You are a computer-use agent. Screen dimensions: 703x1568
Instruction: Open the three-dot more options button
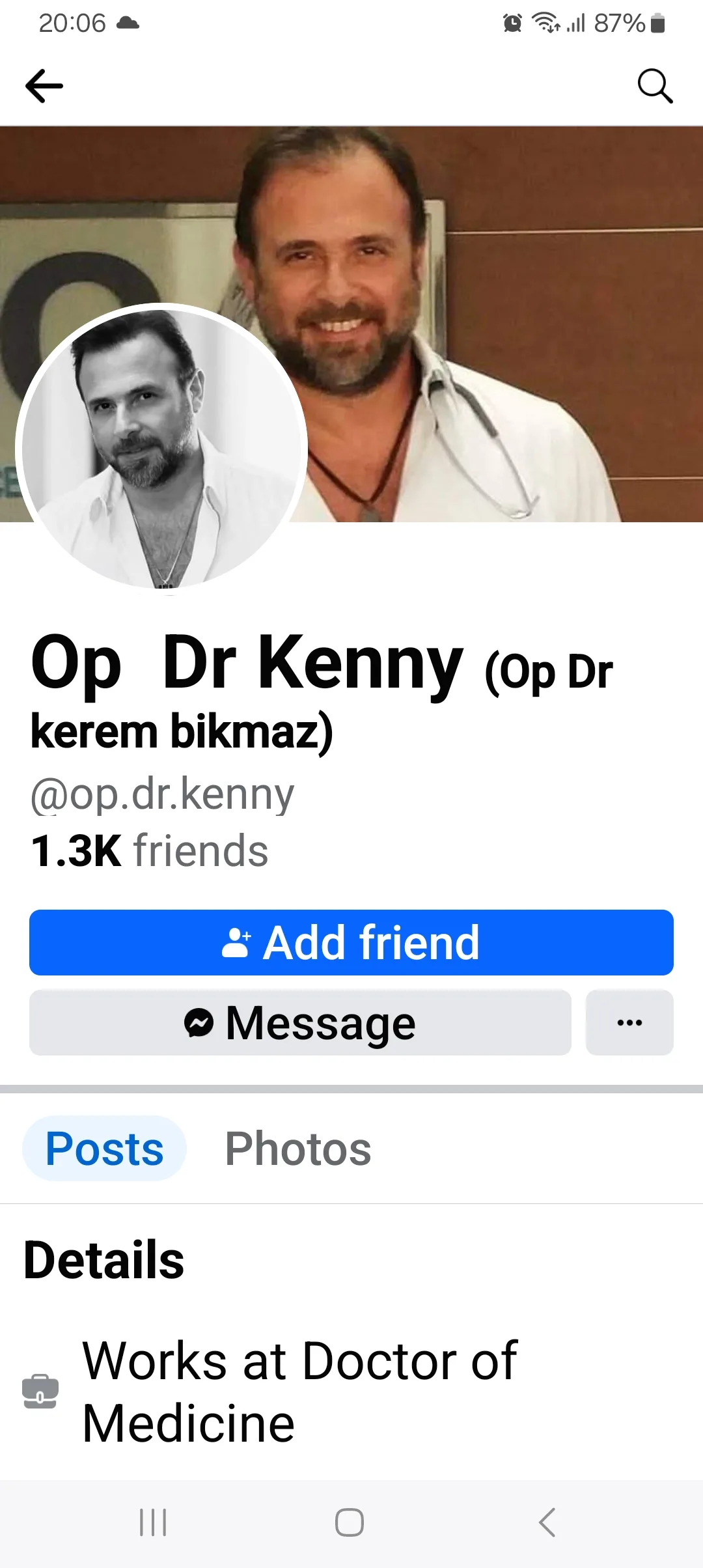point(629,1022)
